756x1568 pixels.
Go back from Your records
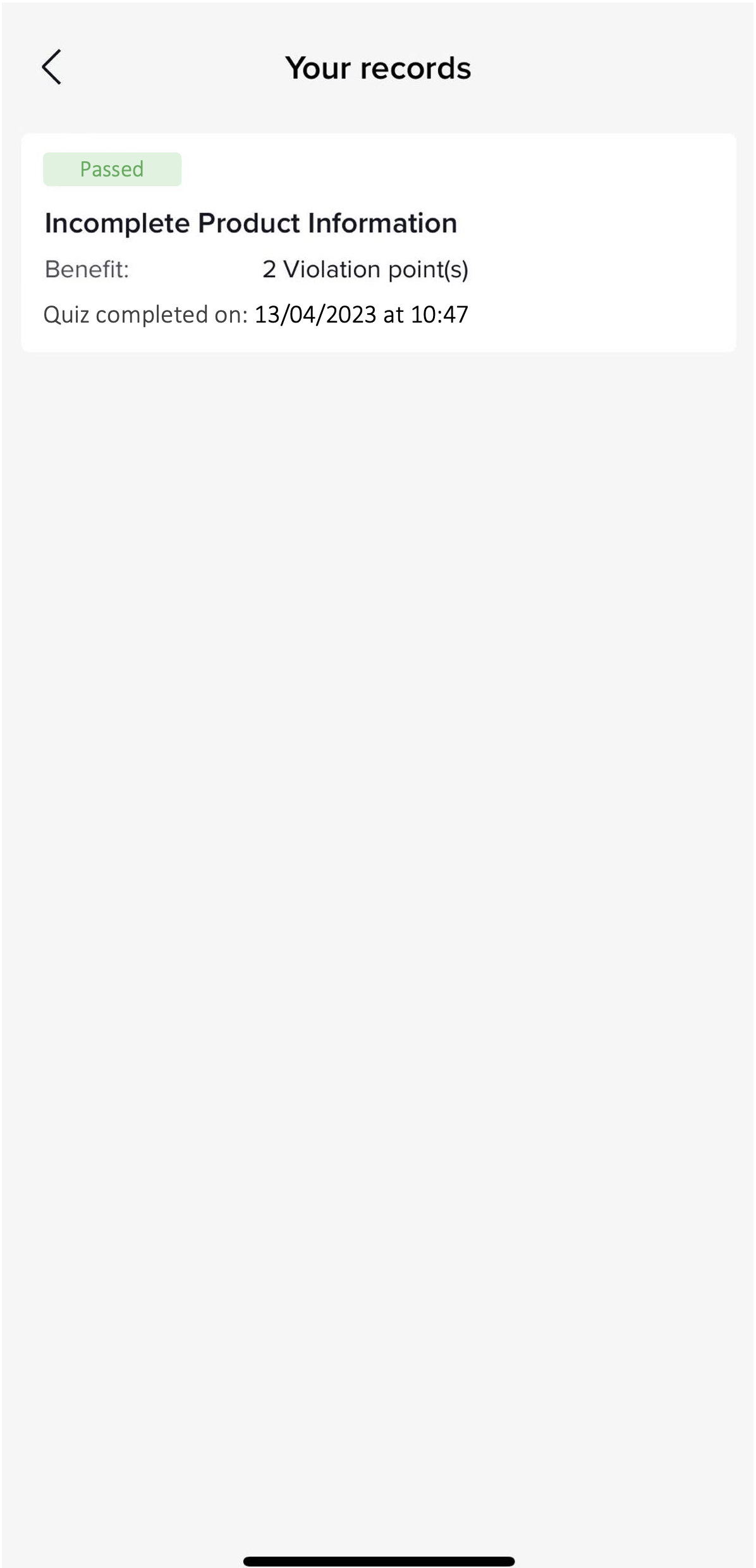pos(51,67)
